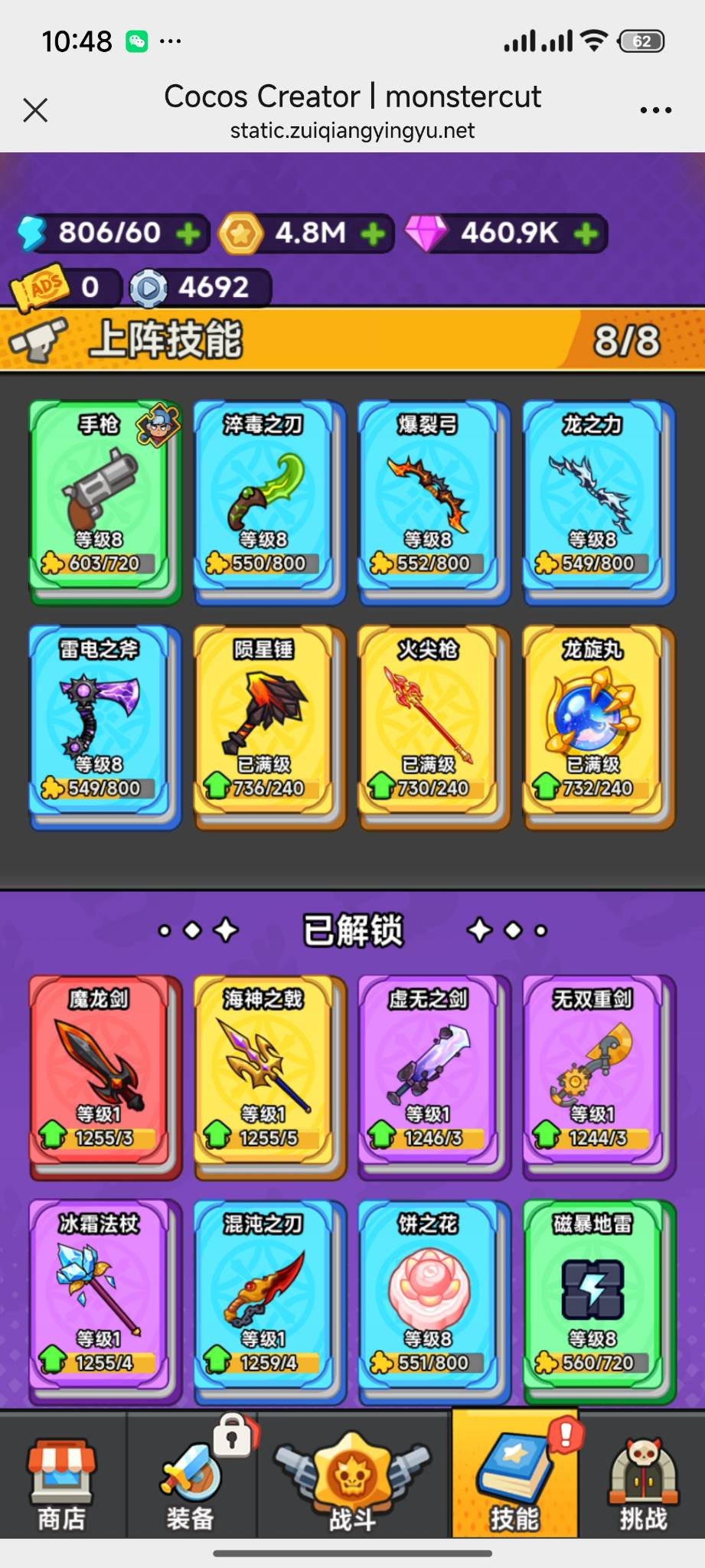Open the 火尖枪 skill card
The width and height of the screenshot is (705, 1568).
coord(434,727)
